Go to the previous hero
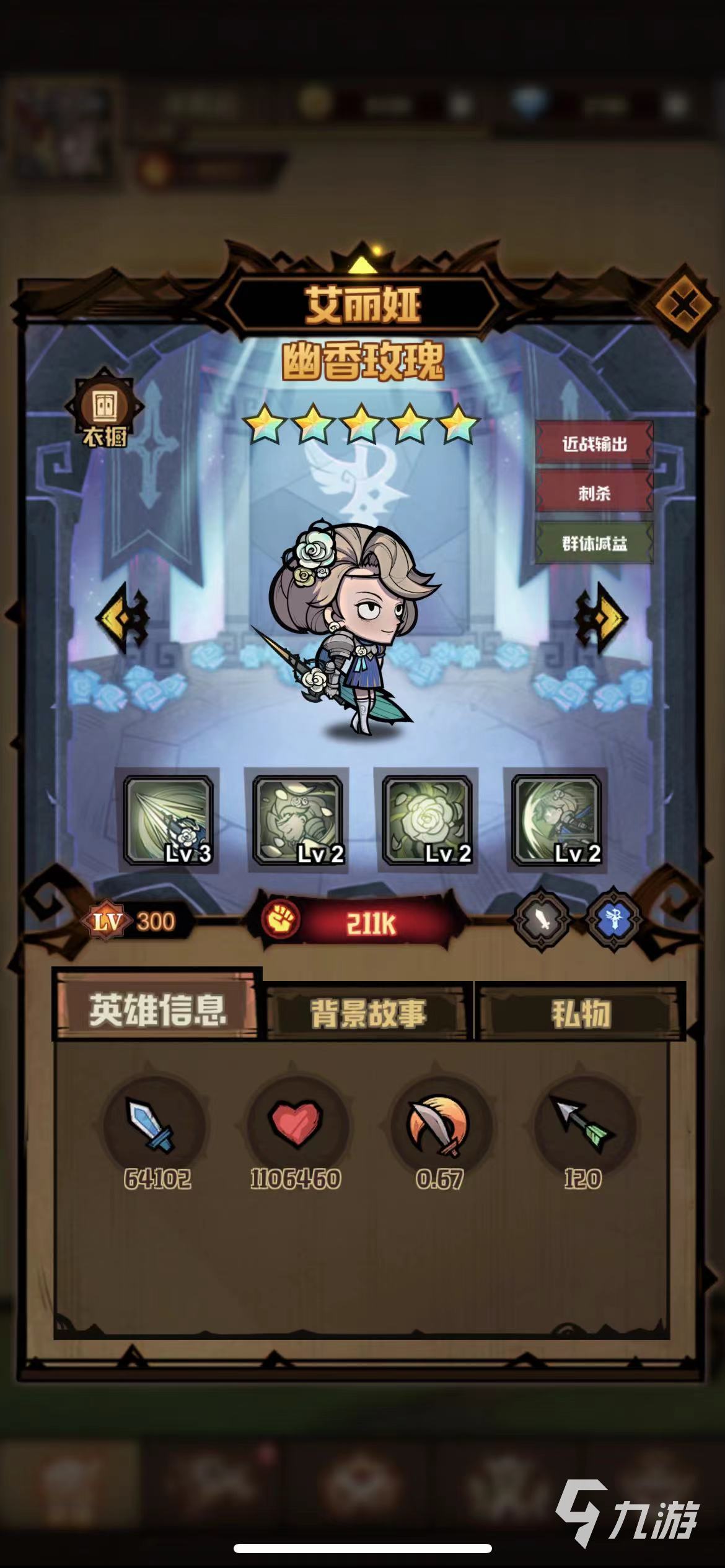This screenshot has width=725, height=1568. 124,617
